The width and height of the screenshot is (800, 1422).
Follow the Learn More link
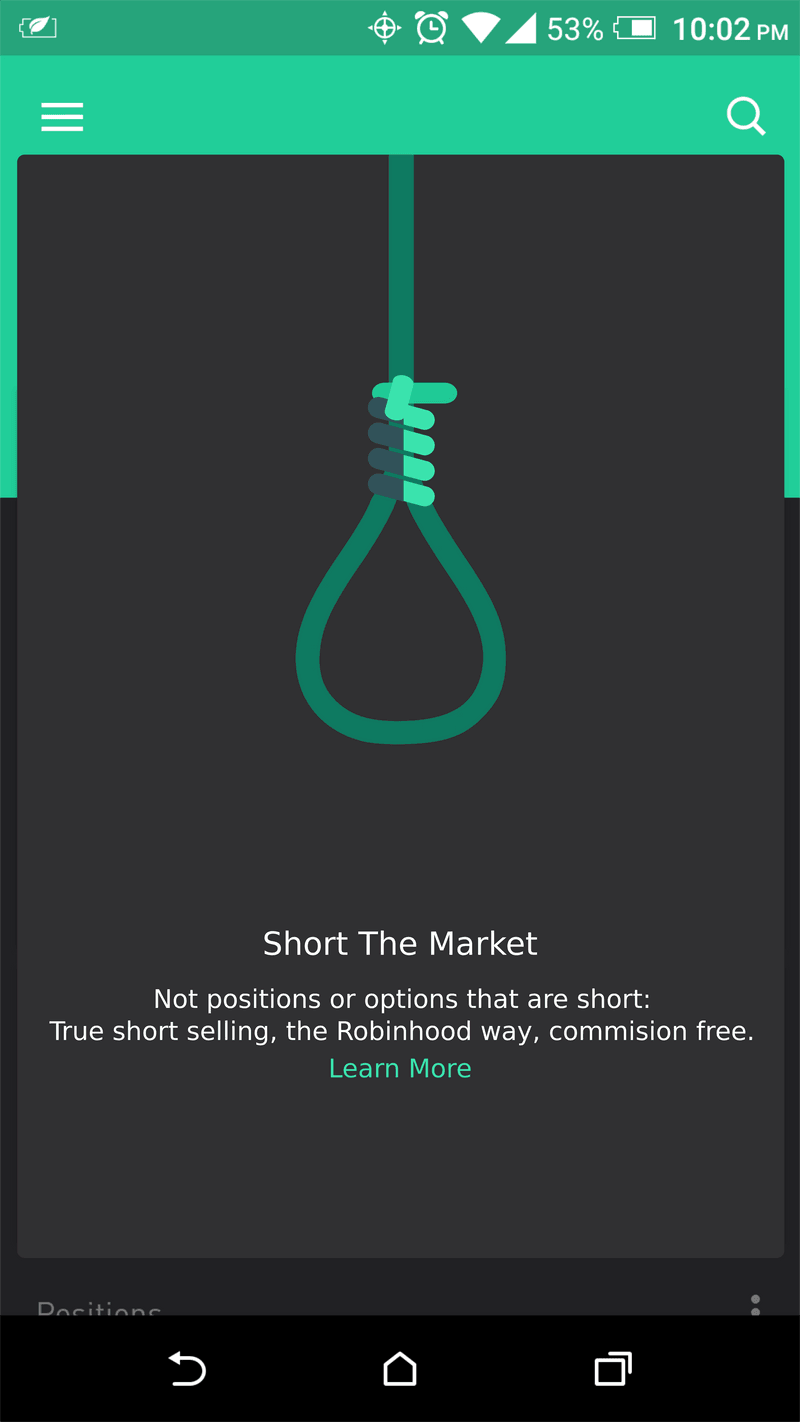(x=400, y=1068)
